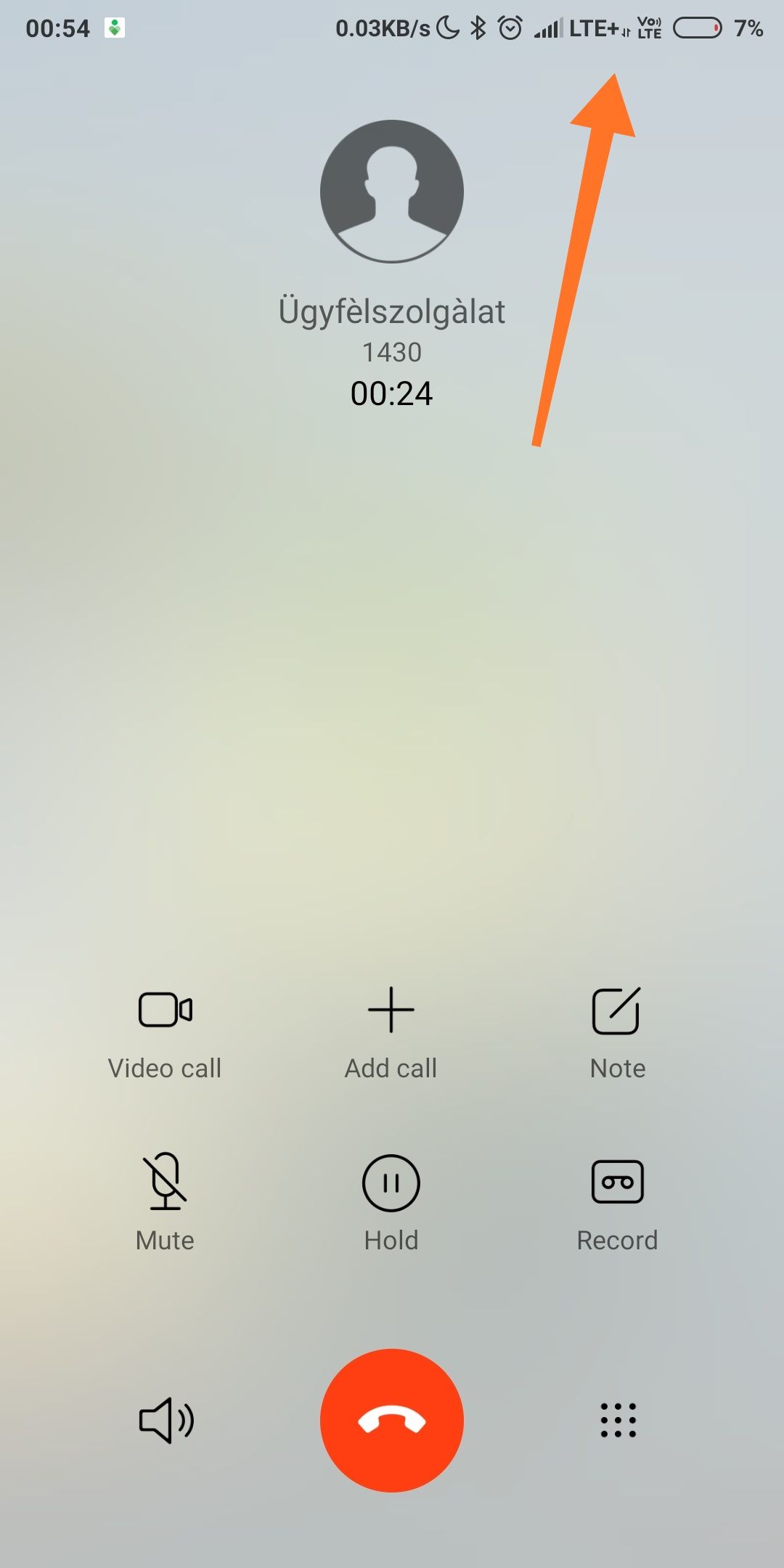This screenshot has width=784, height=1568.
Task: Turn on the speakerphone
Action: pyautogui.click(x=166, y=1420)
